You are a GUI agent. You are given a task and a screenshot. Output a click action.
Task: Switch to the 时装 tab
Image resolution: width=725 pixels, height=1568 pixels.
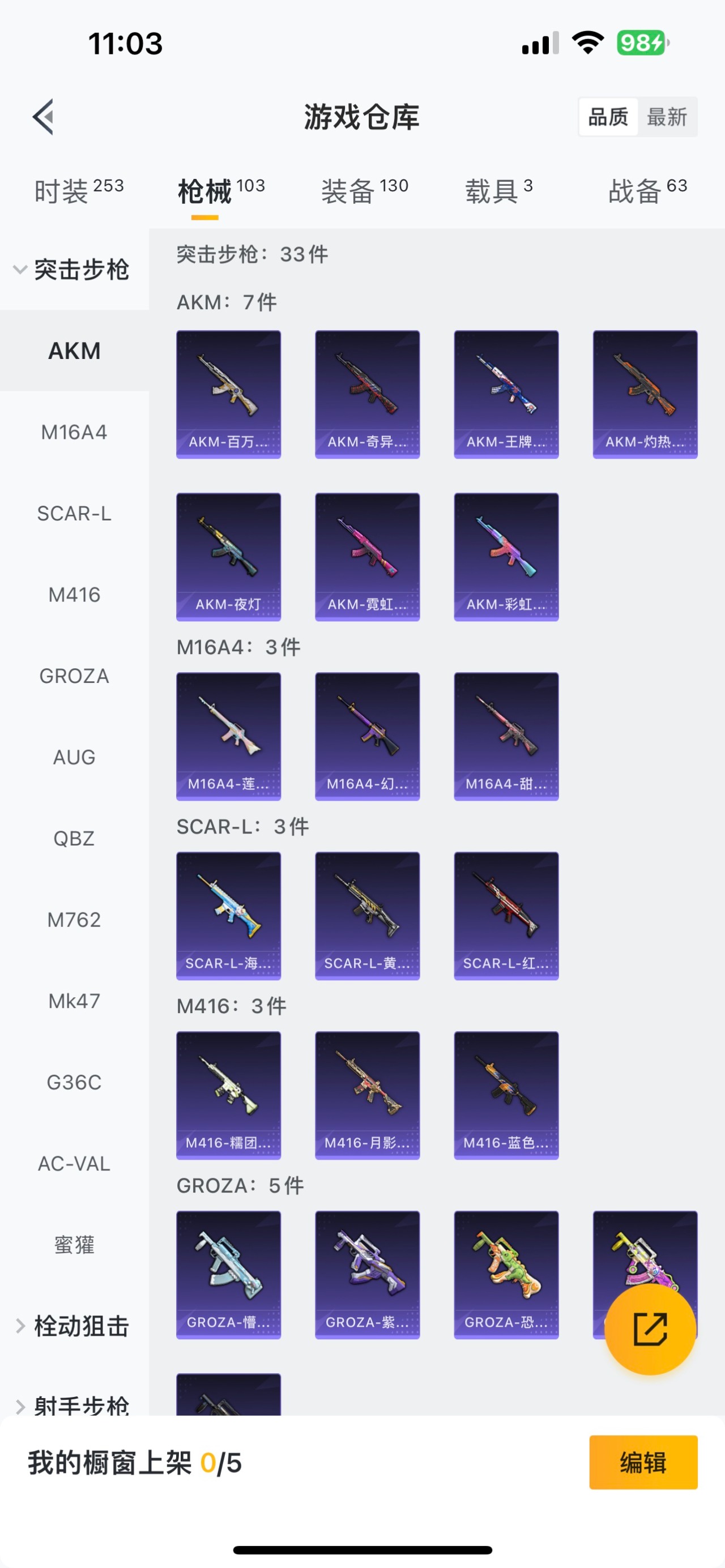point(78,190)
